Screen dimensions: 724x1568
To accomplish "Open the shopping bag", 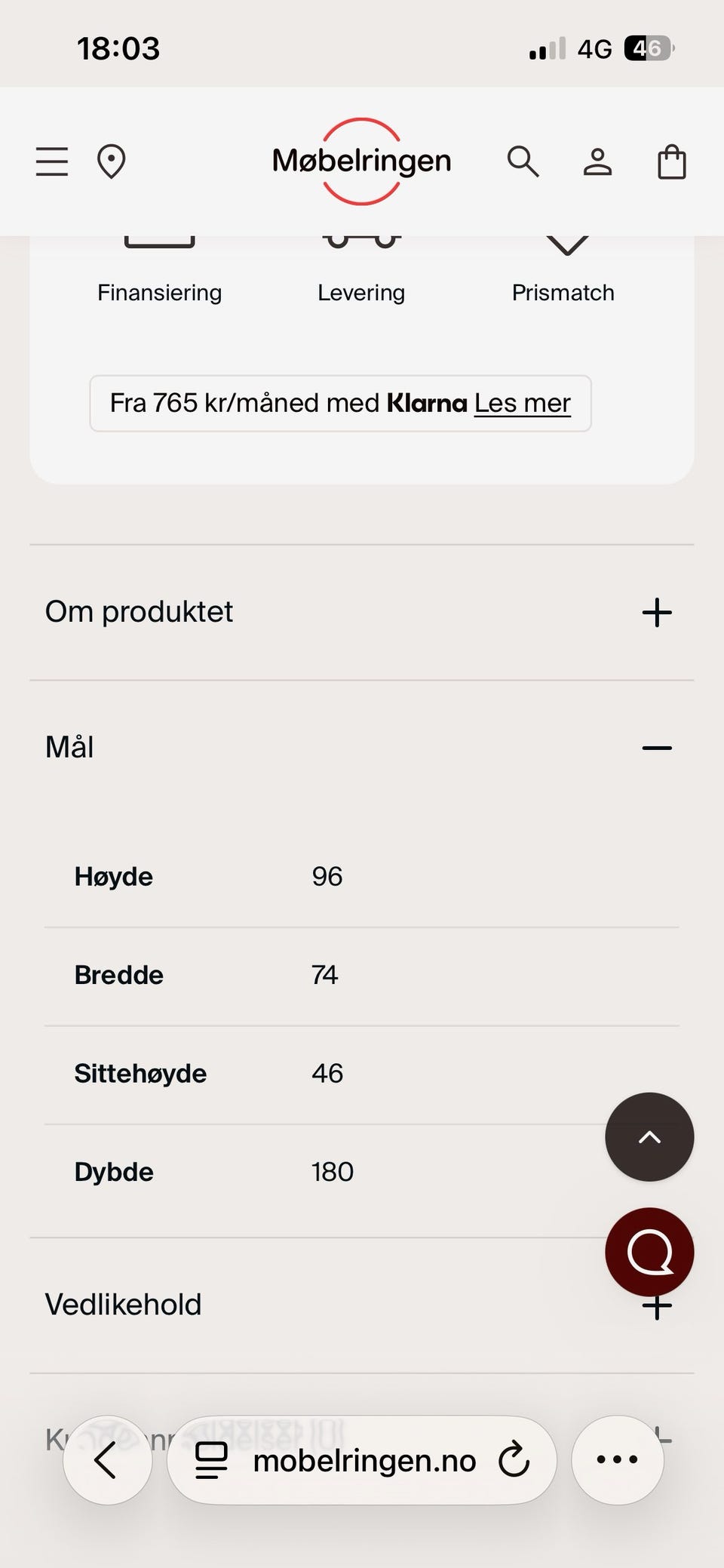I will click(671, 161).
